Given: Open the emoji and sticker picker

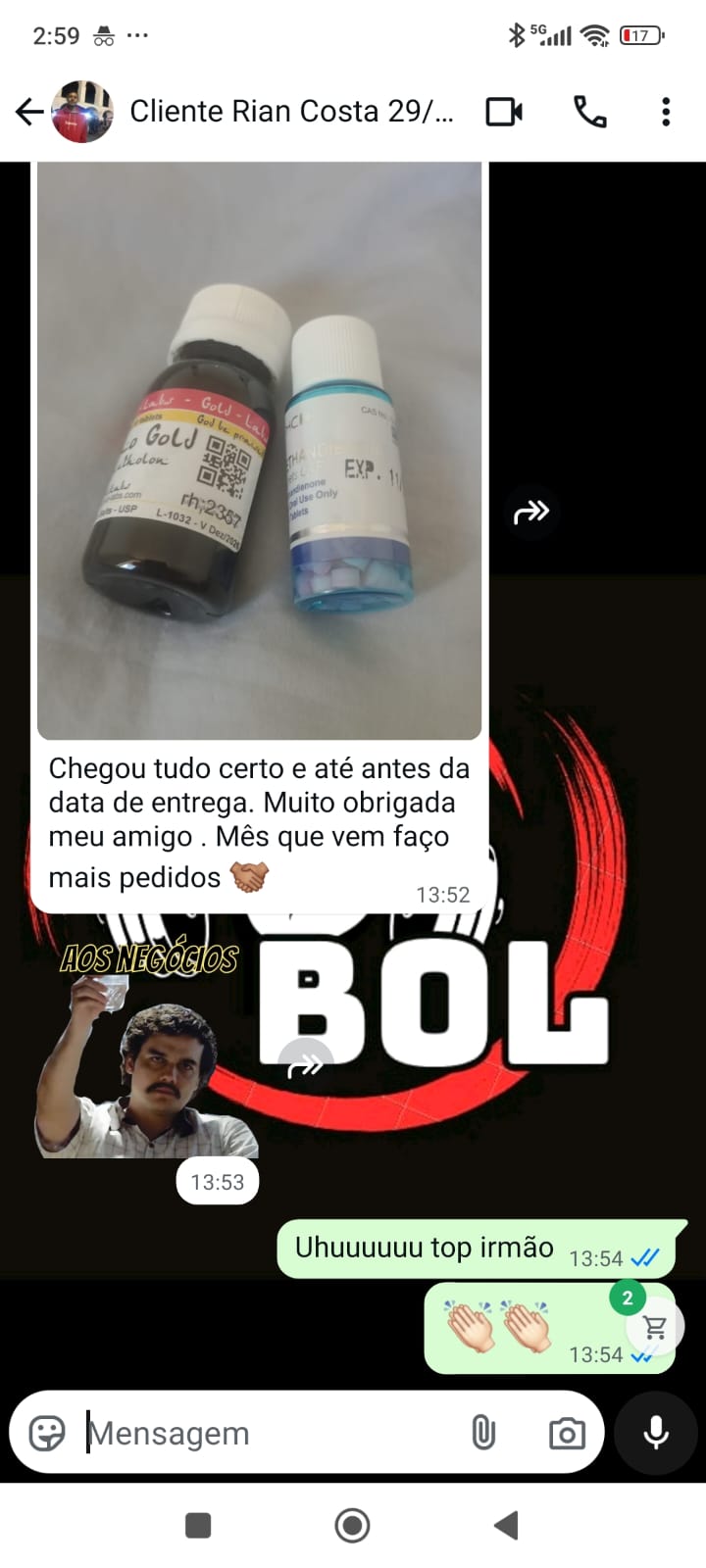Looking at the screenshot, I should tap(47, 1433).
